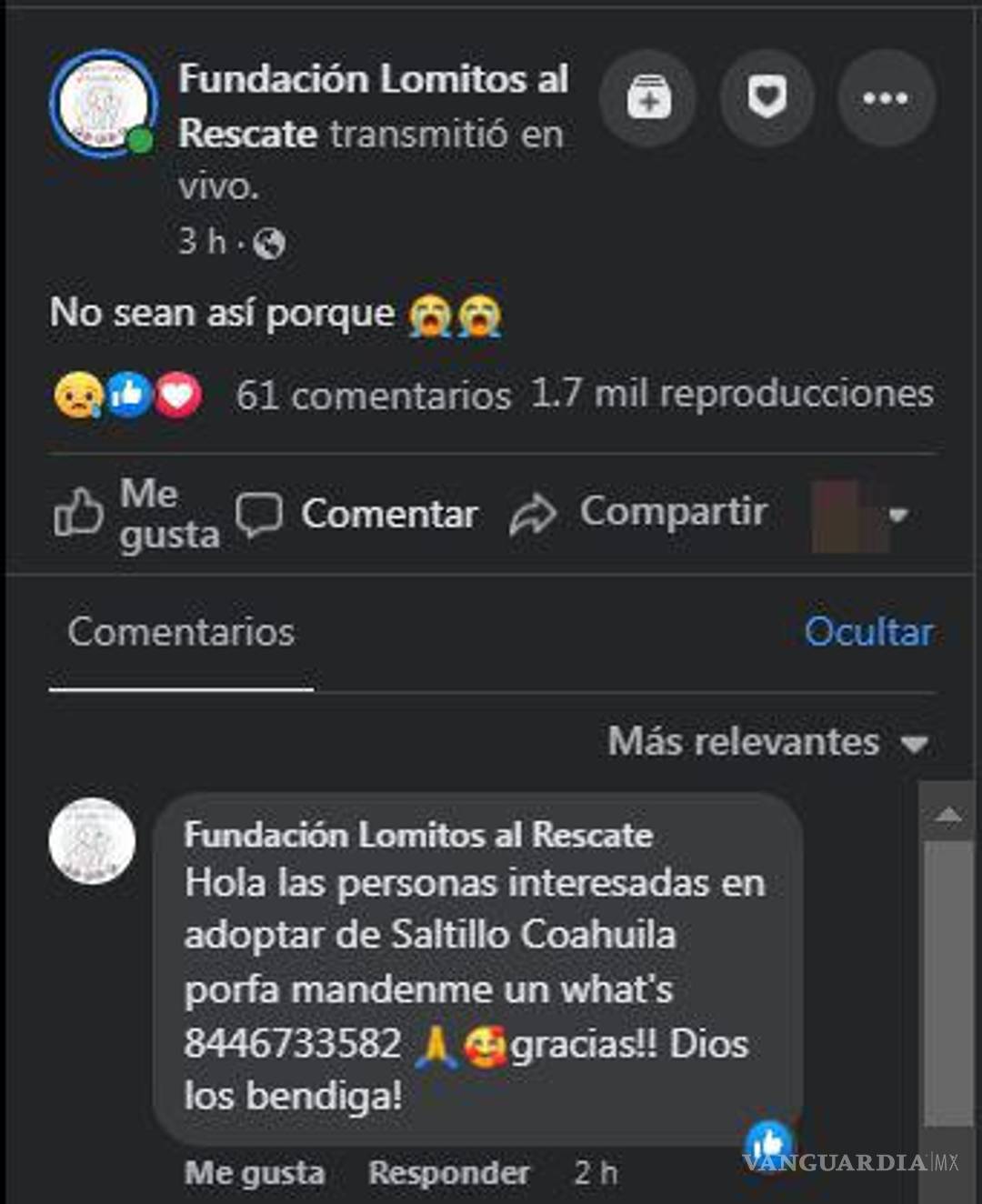The height and width of the screenshot is (1204, 982).
Task: Click the thumbs-up reaction icon
Action: (x=127, y=395)
